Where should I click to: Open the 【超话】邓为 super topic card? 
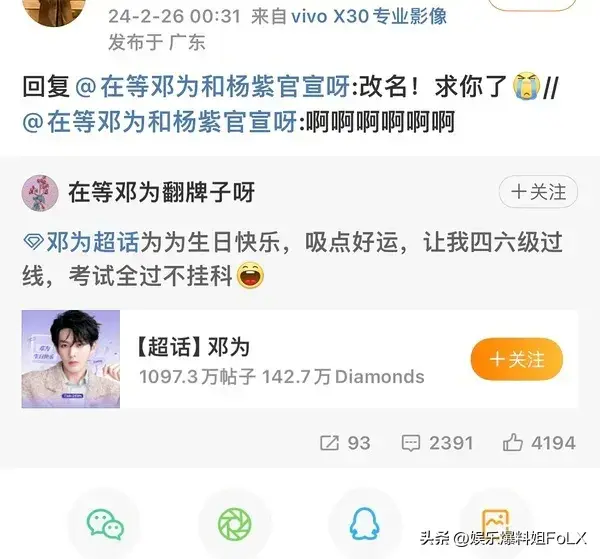point(250,360)
